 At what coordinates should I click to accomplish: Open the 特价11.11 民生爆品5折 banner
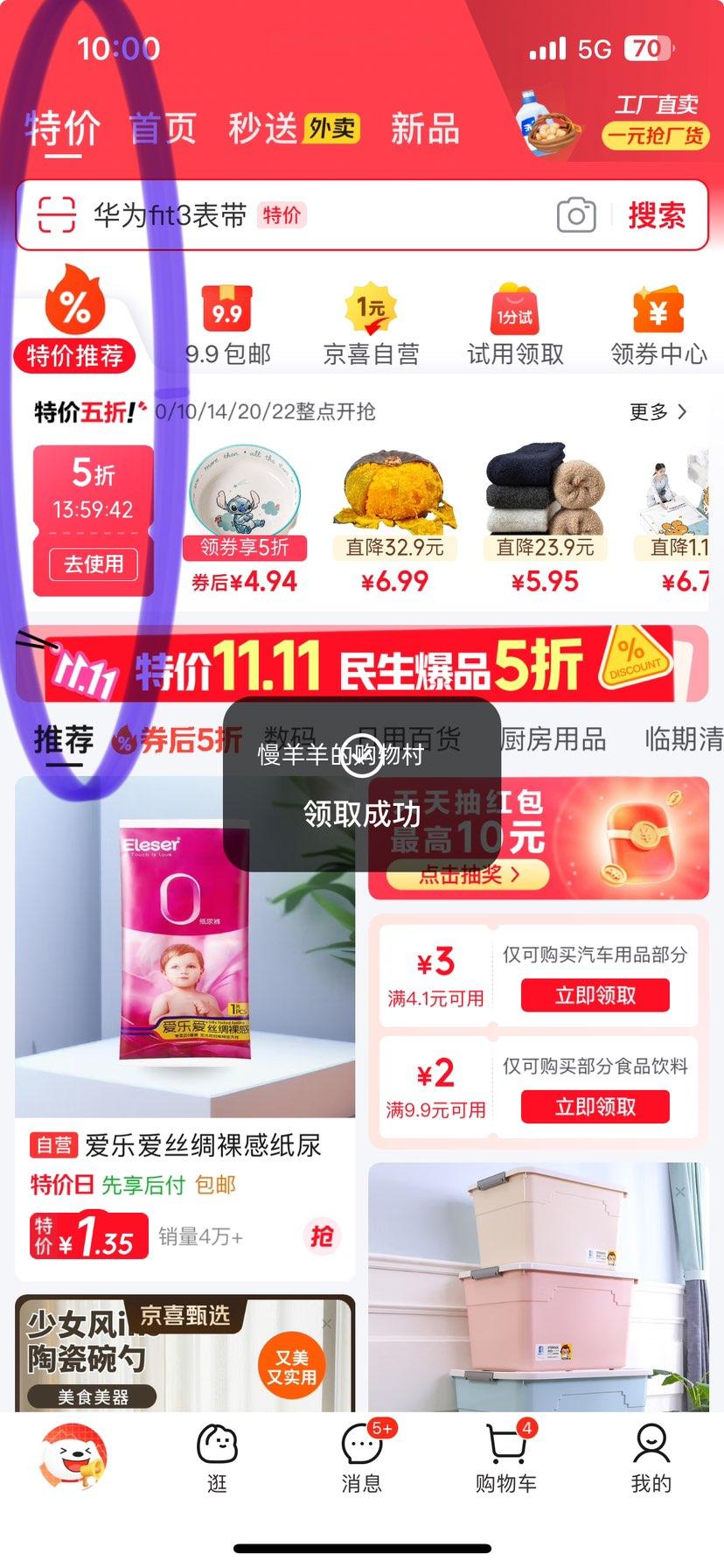pyautogui.click(x=362, y=665)
